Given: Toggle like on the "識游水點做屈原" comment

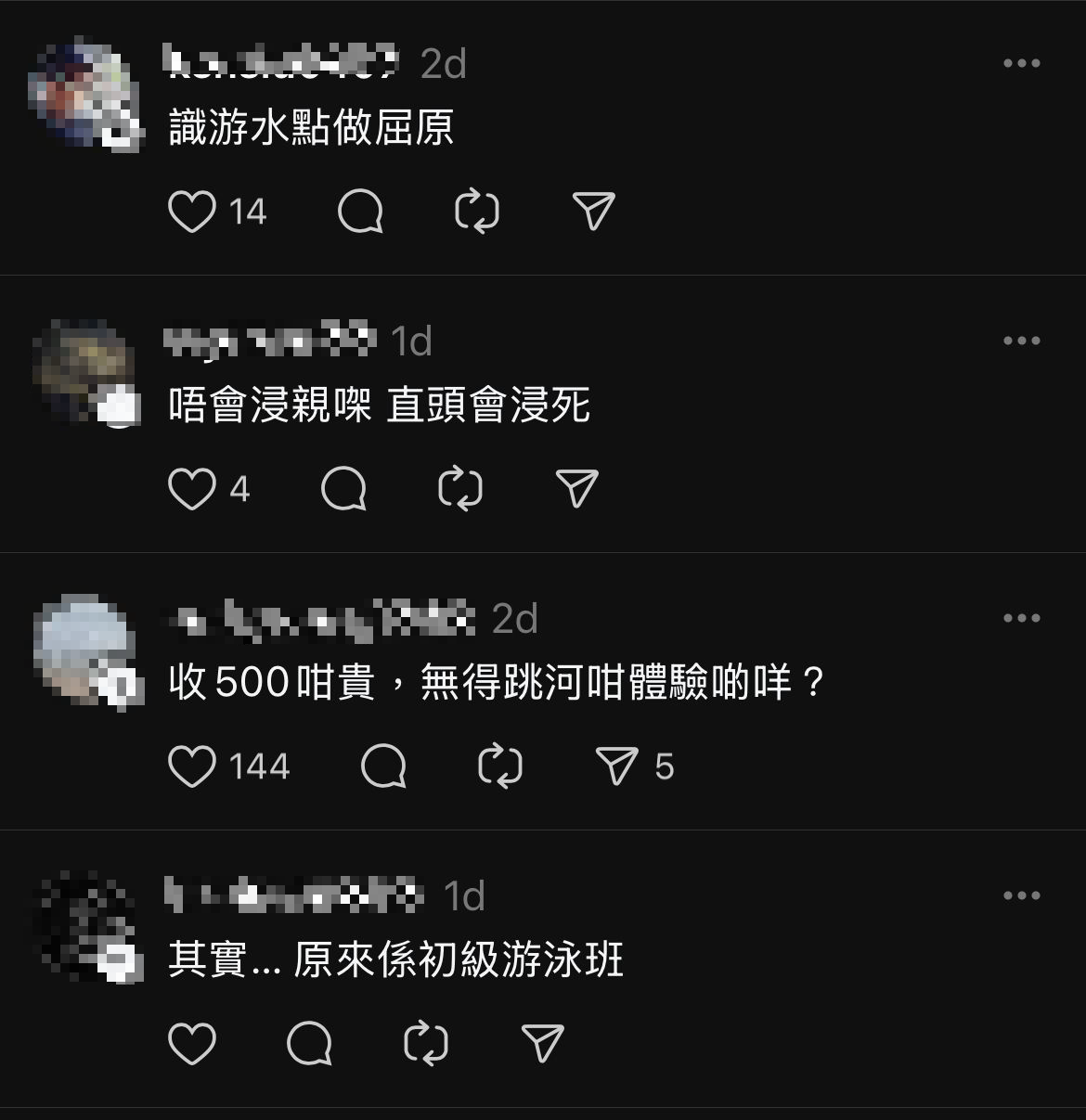Looking at the screenshot, I should pyautogui.click(x=192, y=211).
